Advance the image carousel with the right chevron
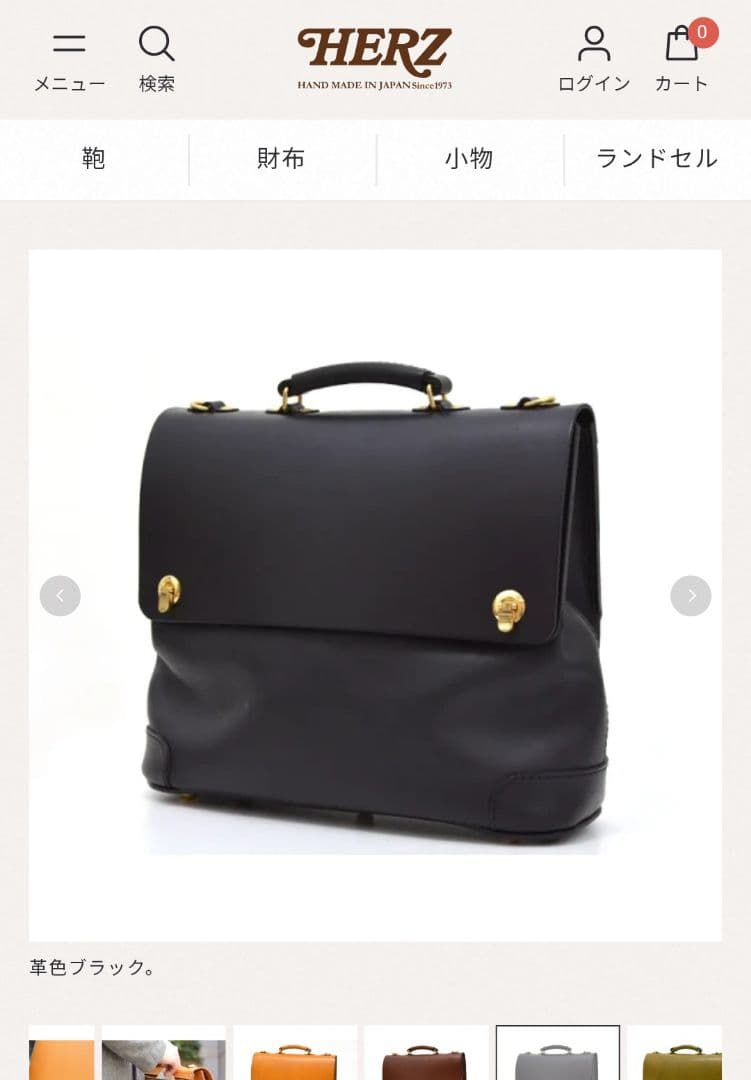 pyautogui.click(x=690, y=595)
